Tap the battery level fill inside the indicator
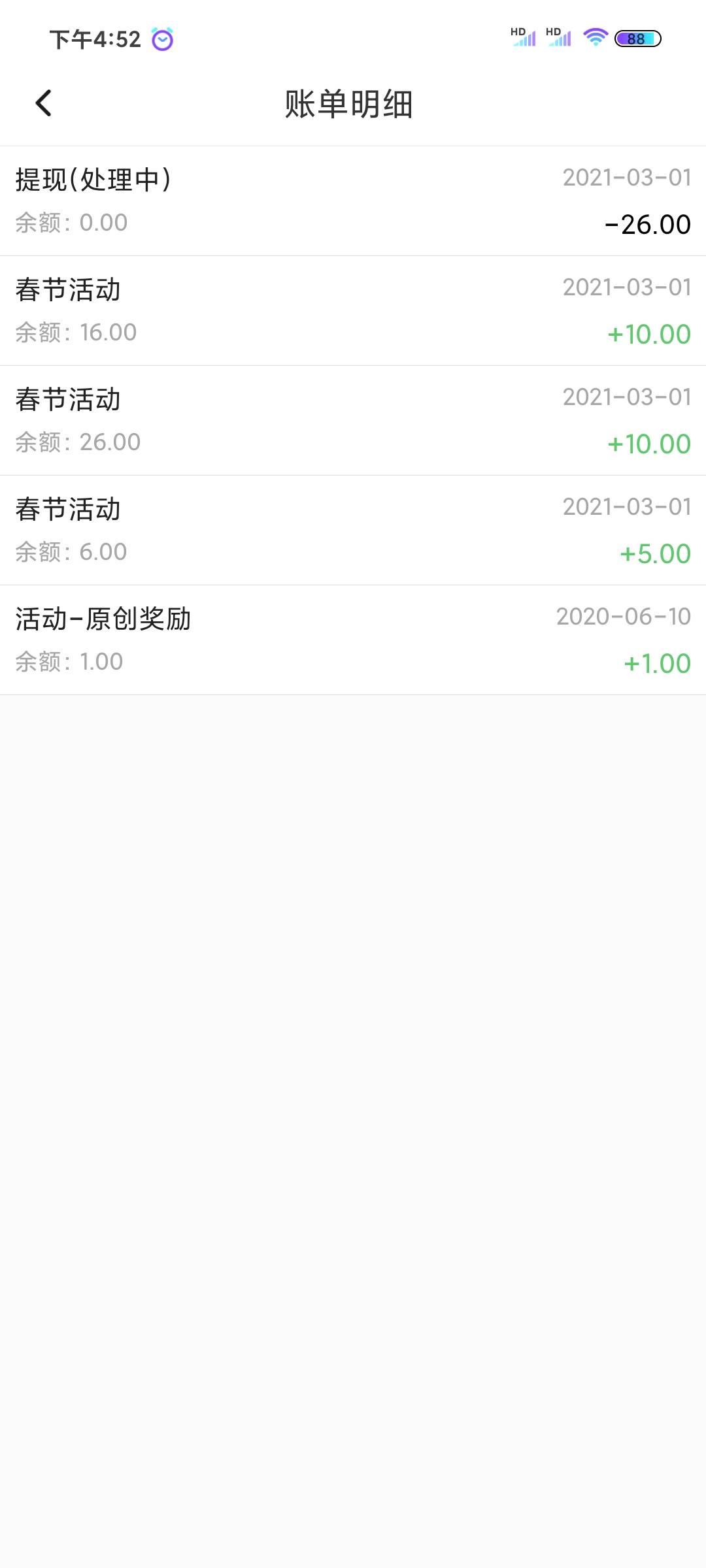This screenshot has height=1568, width=706. point(633,39)
